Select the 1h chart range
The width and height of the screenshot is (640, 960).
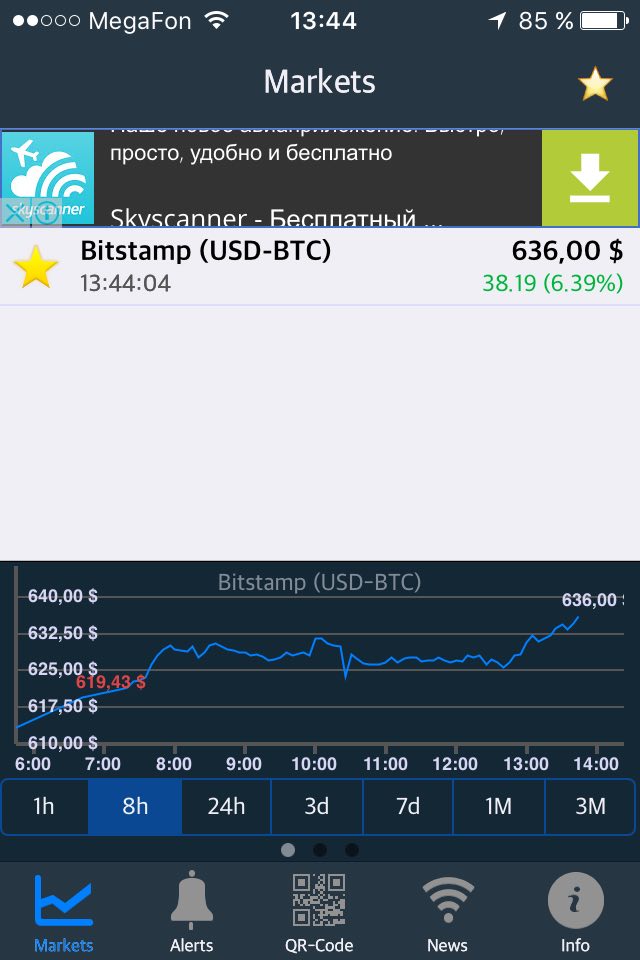pyautogui.click(x=44, y=806)
